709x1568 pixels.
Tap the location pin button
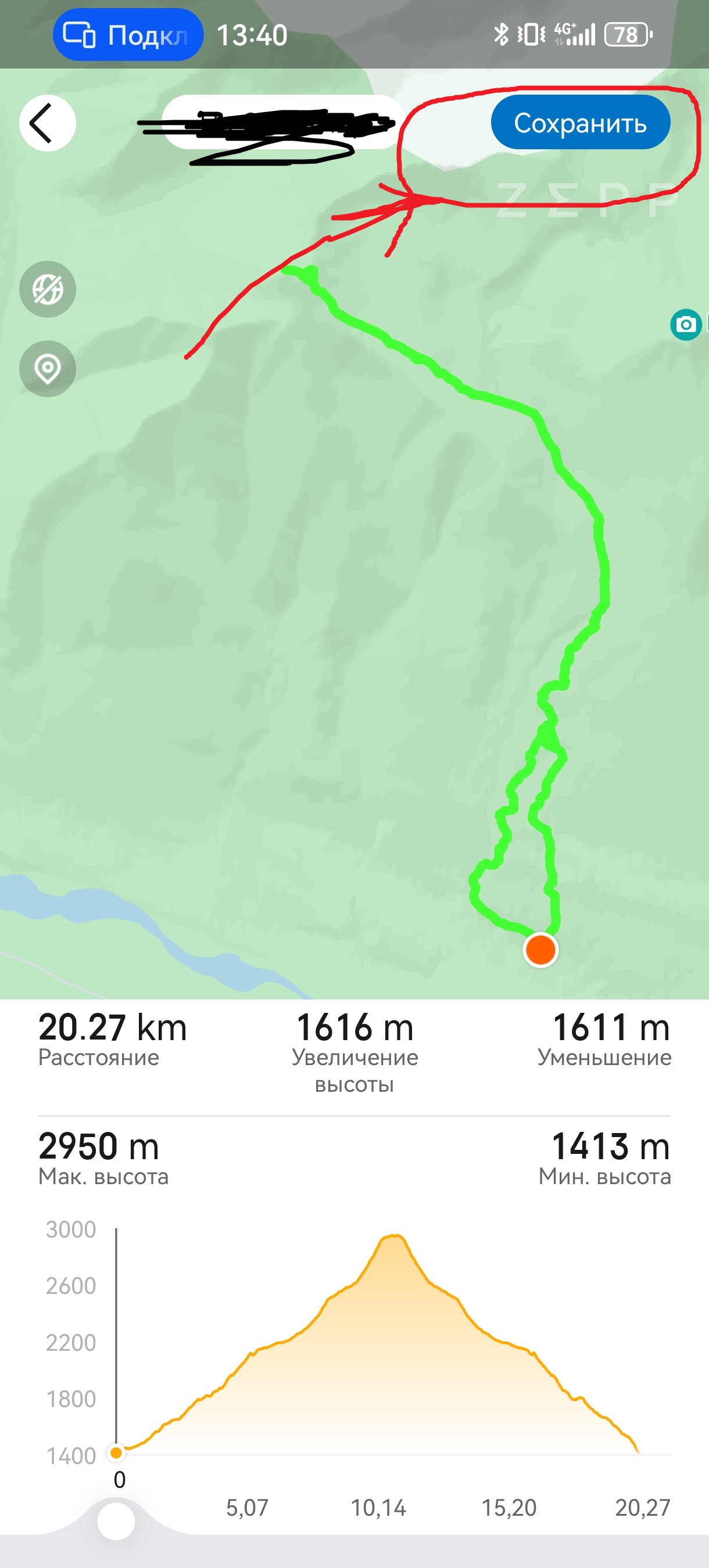pyautogui.click(x=48, y=368)
